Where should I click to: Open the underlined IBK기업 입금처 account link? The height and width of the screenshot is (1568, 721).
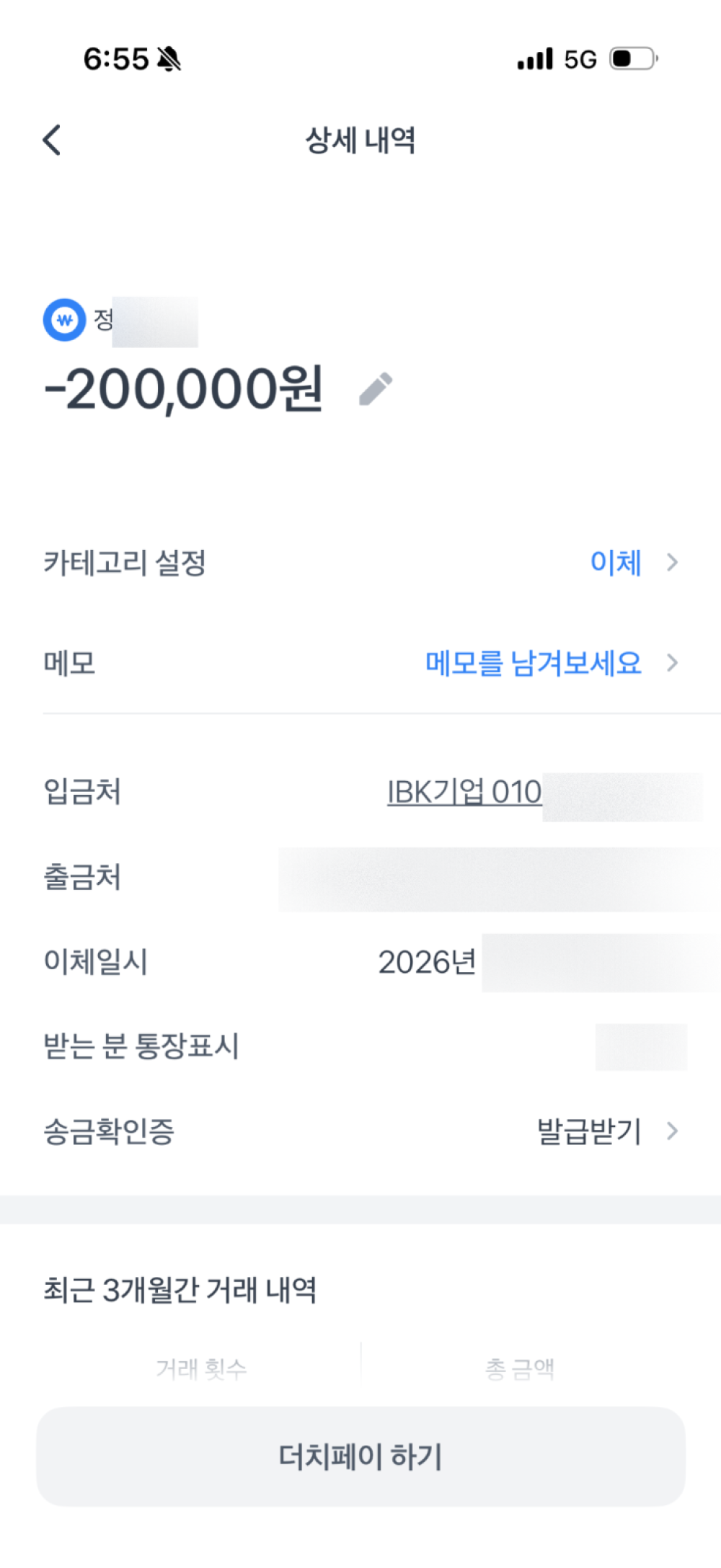(464, 792)
